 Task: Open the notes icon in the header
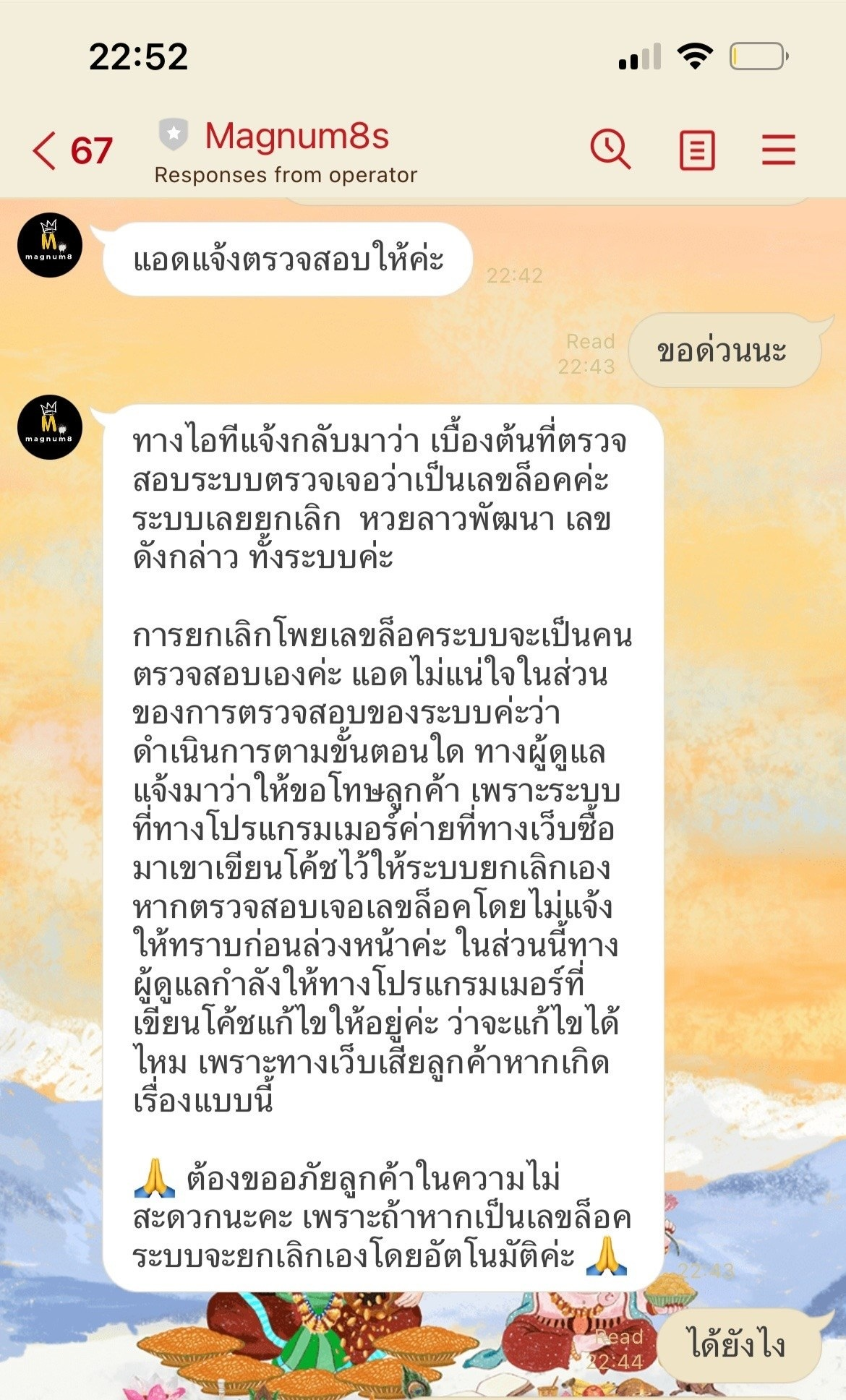[x=697, y=150]
